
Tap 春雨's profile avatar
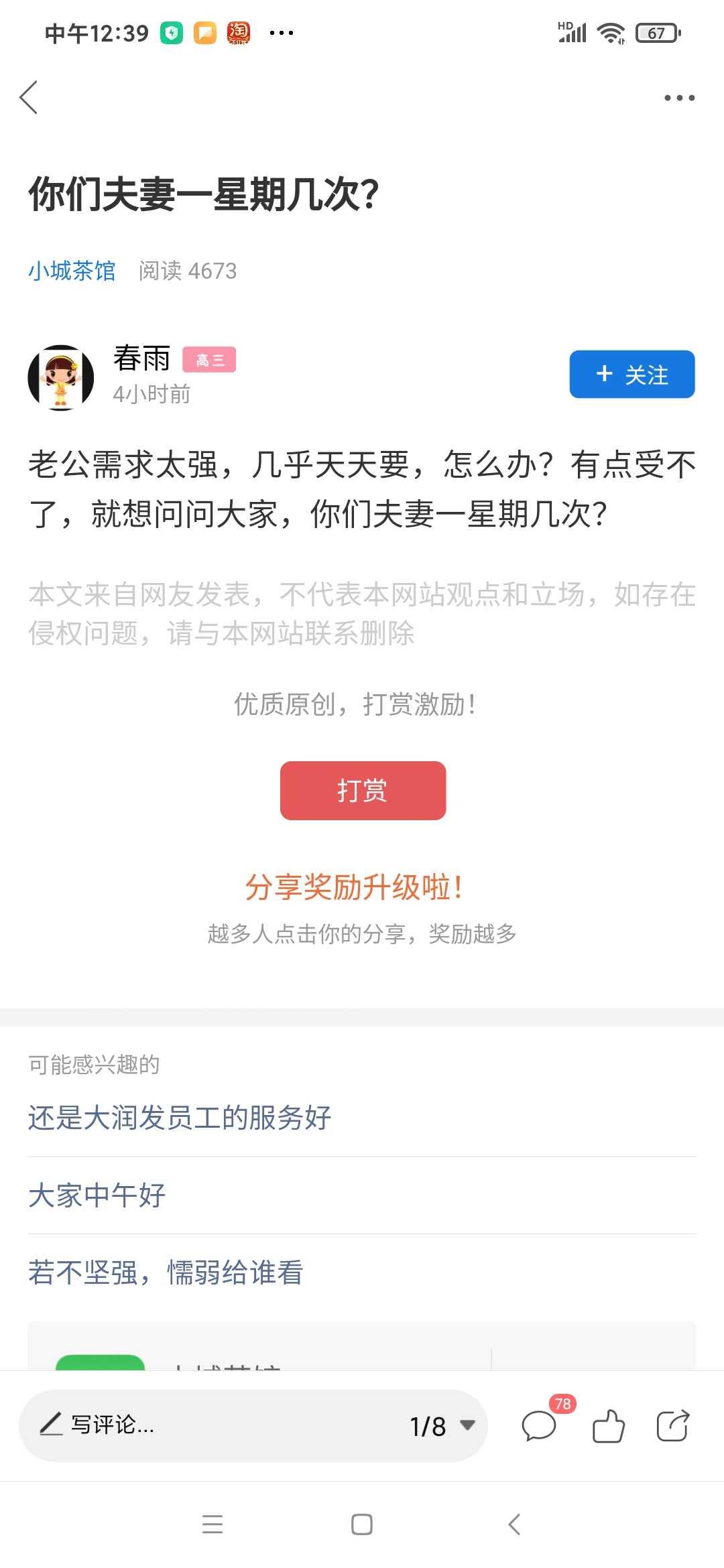tap(61, 377)
